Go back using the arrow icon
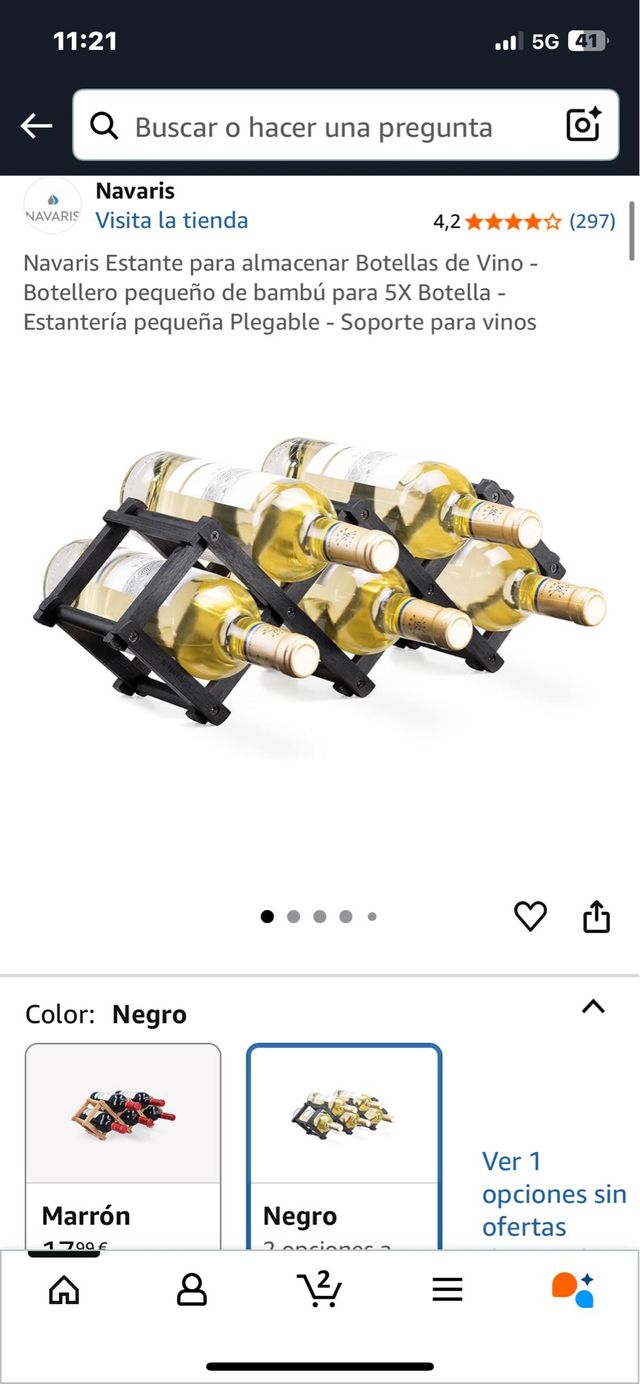 click(x=36, y=126)
